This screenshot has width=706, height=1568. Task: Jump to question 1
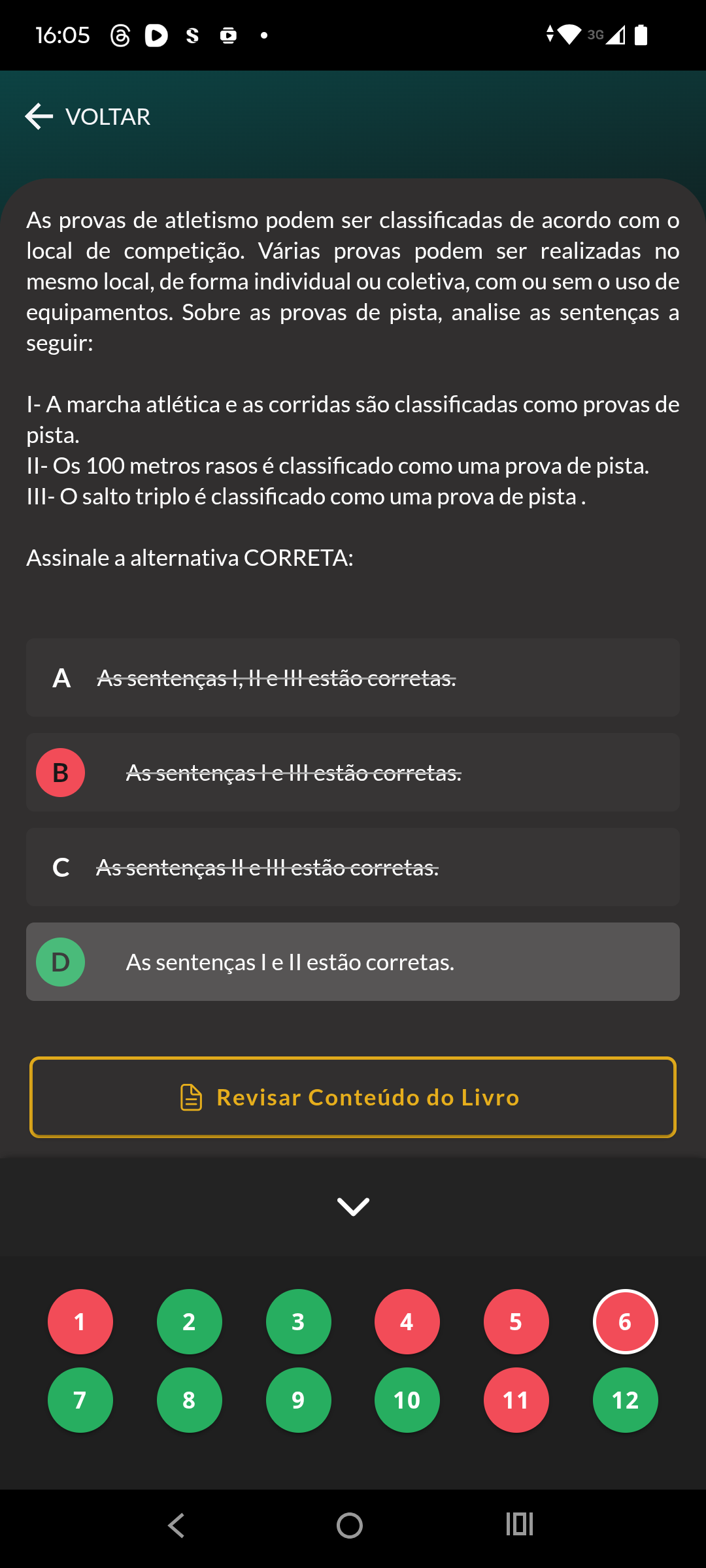coord(80,1322)
